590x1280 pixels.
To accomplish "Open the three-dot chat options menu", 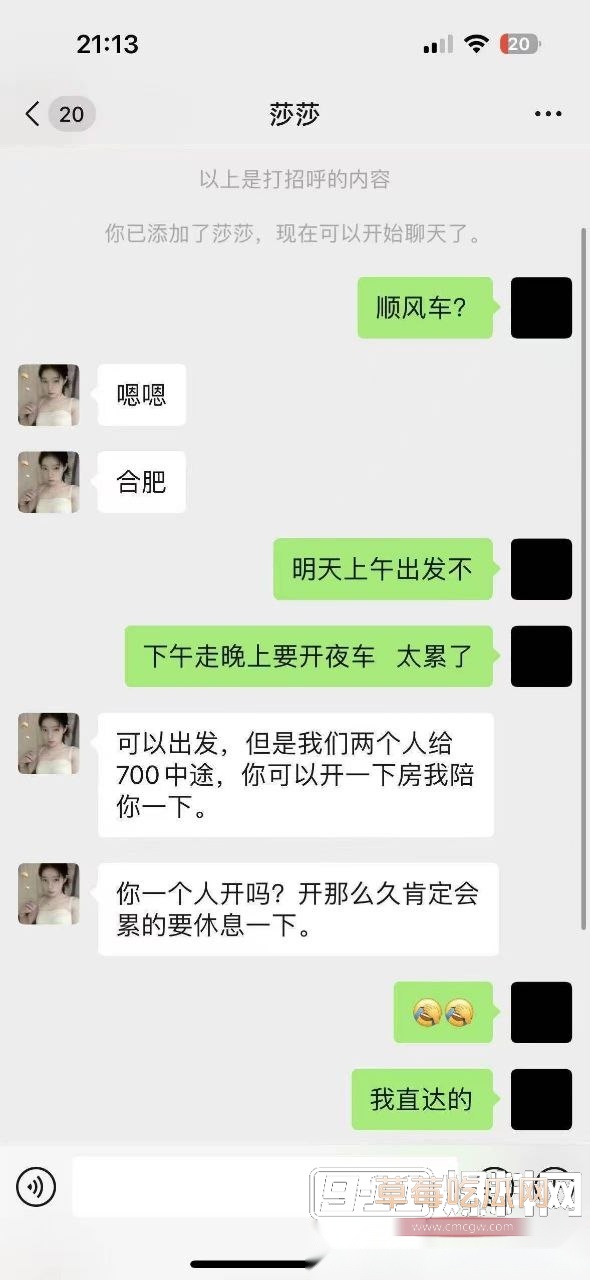I will tap(548, 113).
